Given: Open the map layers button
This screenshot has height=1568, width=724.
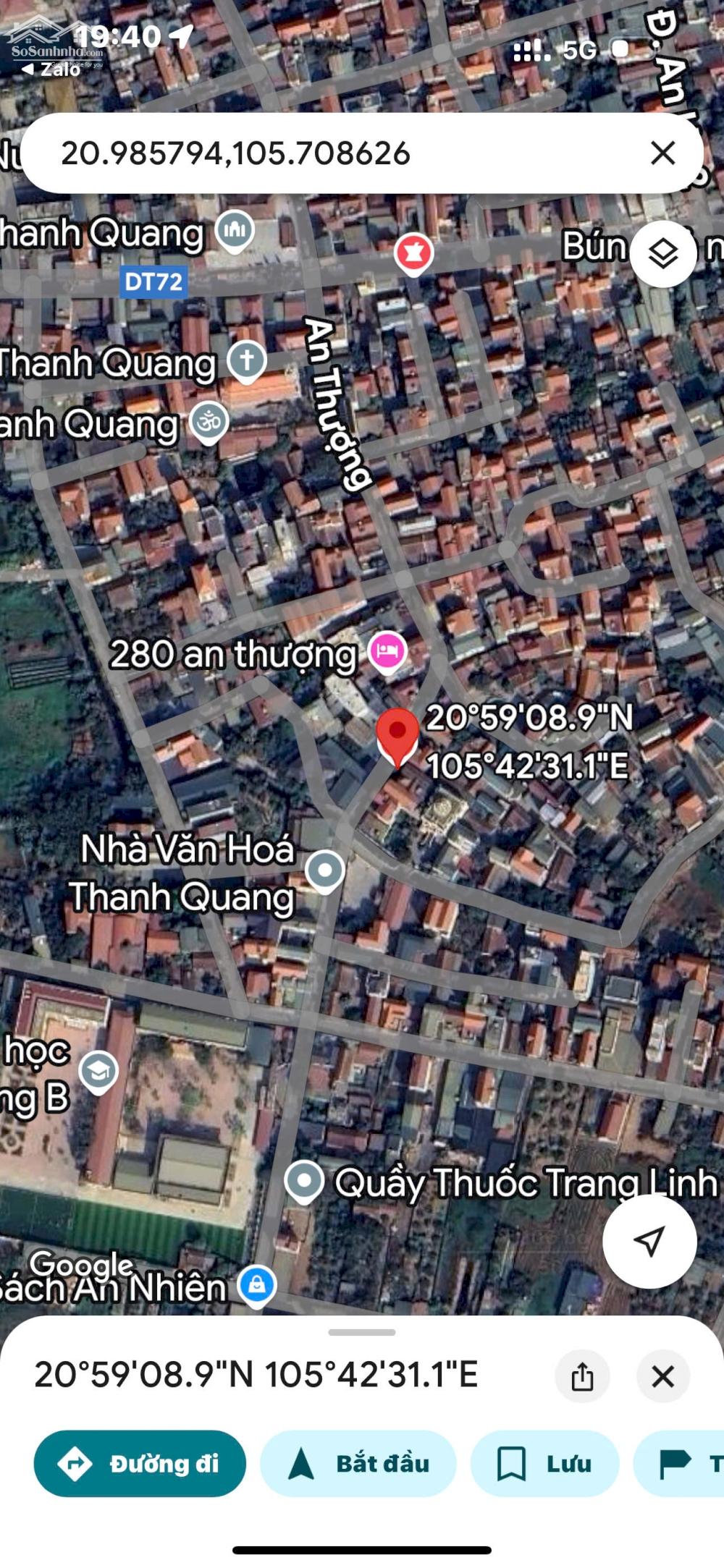Looking at the screenshot, I should (x=662, y=254).
